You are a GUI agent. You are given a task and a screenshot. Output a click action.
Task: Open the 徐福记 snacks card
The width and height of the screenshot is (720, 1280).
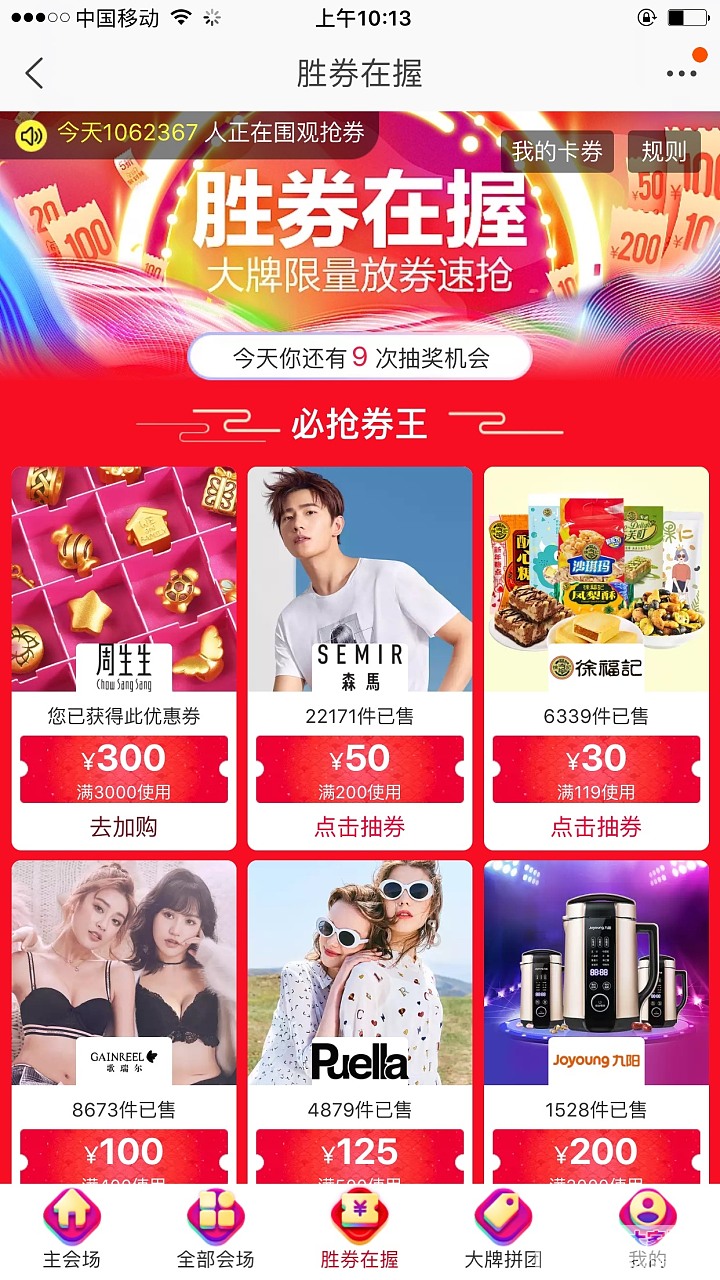(596, 580)
